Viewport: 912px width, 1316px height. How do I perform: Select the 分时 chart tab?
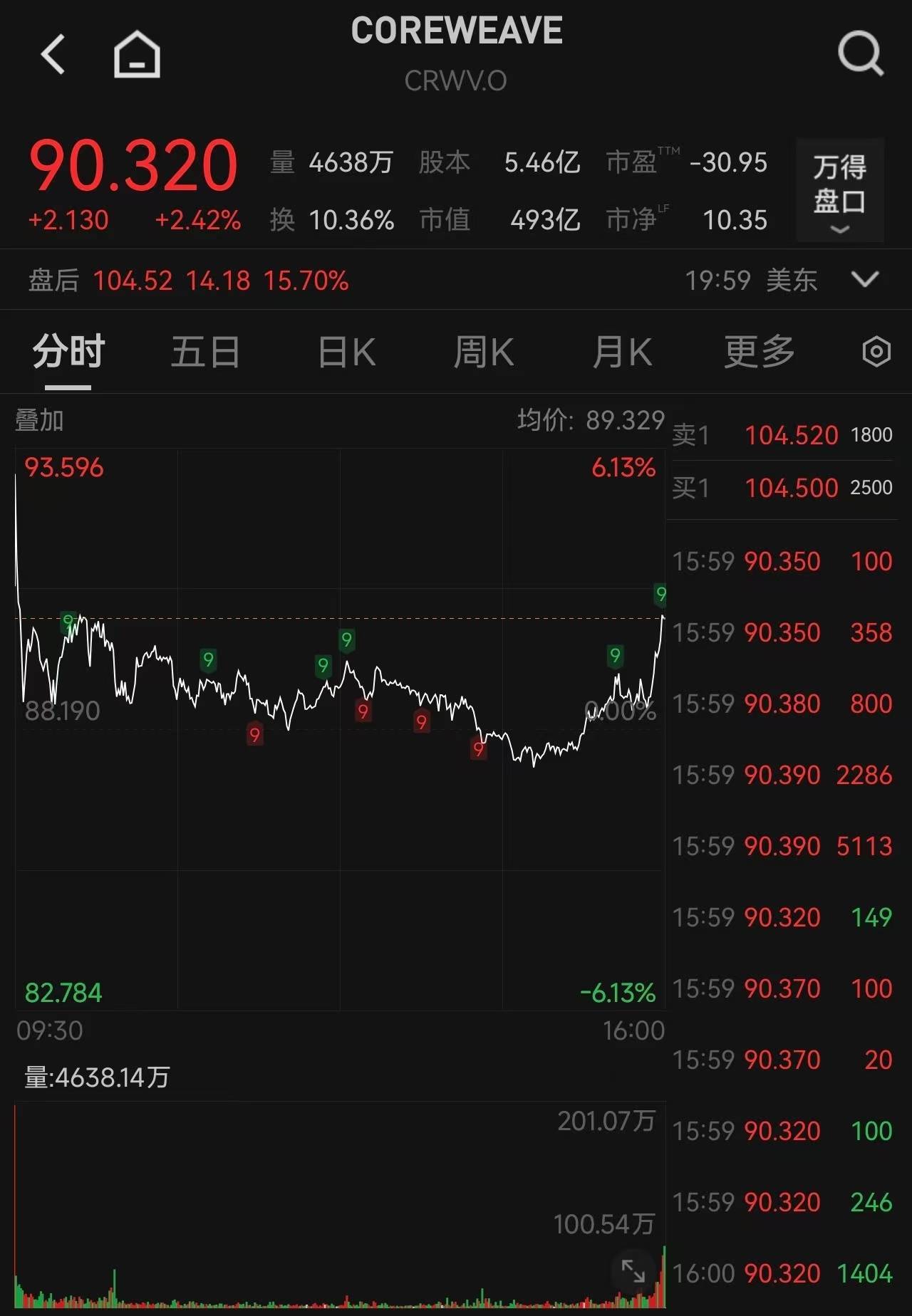pyautogui.click(x=68, y=352)
